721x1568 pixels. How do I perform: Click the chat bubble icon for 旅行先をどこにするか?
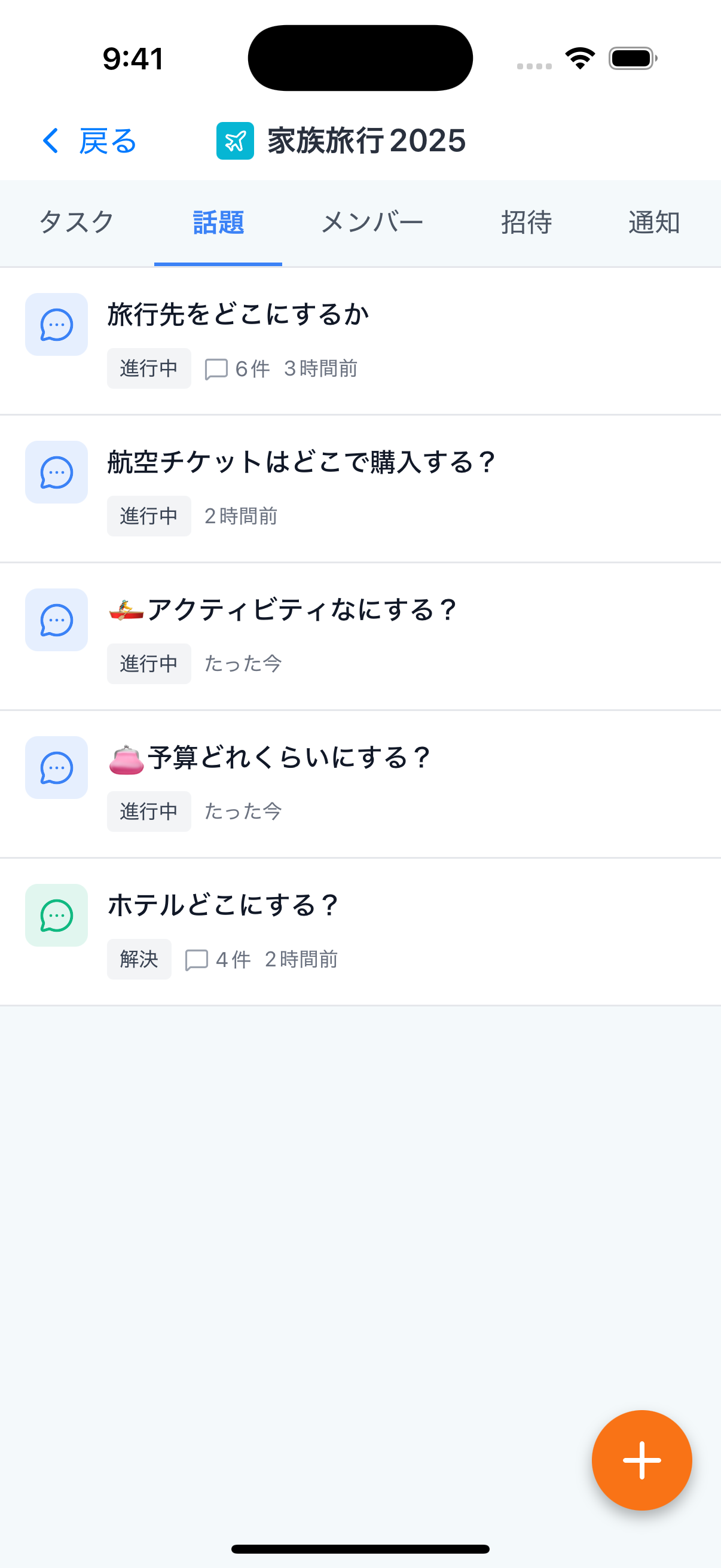[x=56, y=326]
